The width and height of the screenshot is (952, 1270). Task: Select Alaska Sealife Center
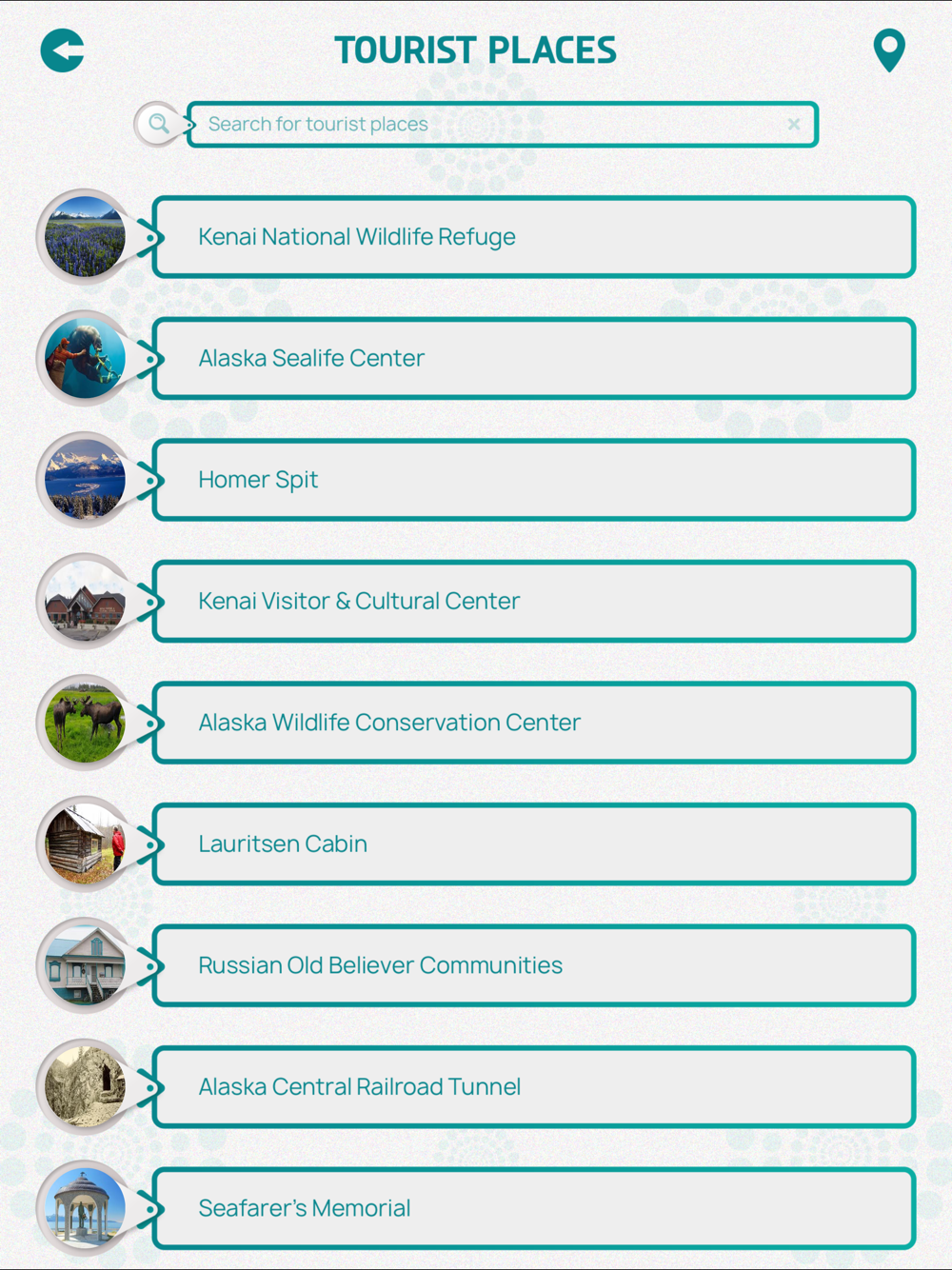[x=533, y=359]
